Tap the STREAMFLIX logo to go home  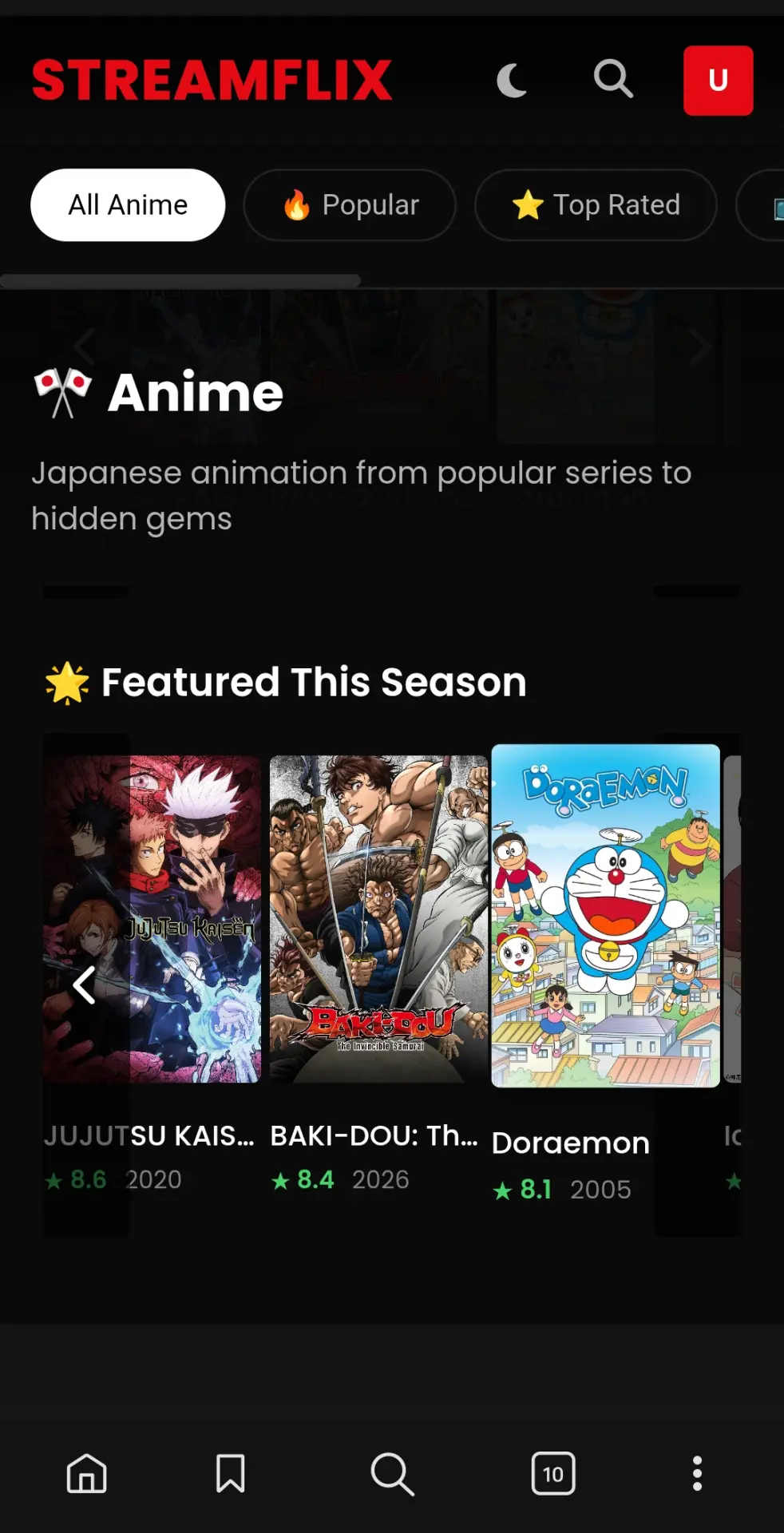(x=212, y=80)
